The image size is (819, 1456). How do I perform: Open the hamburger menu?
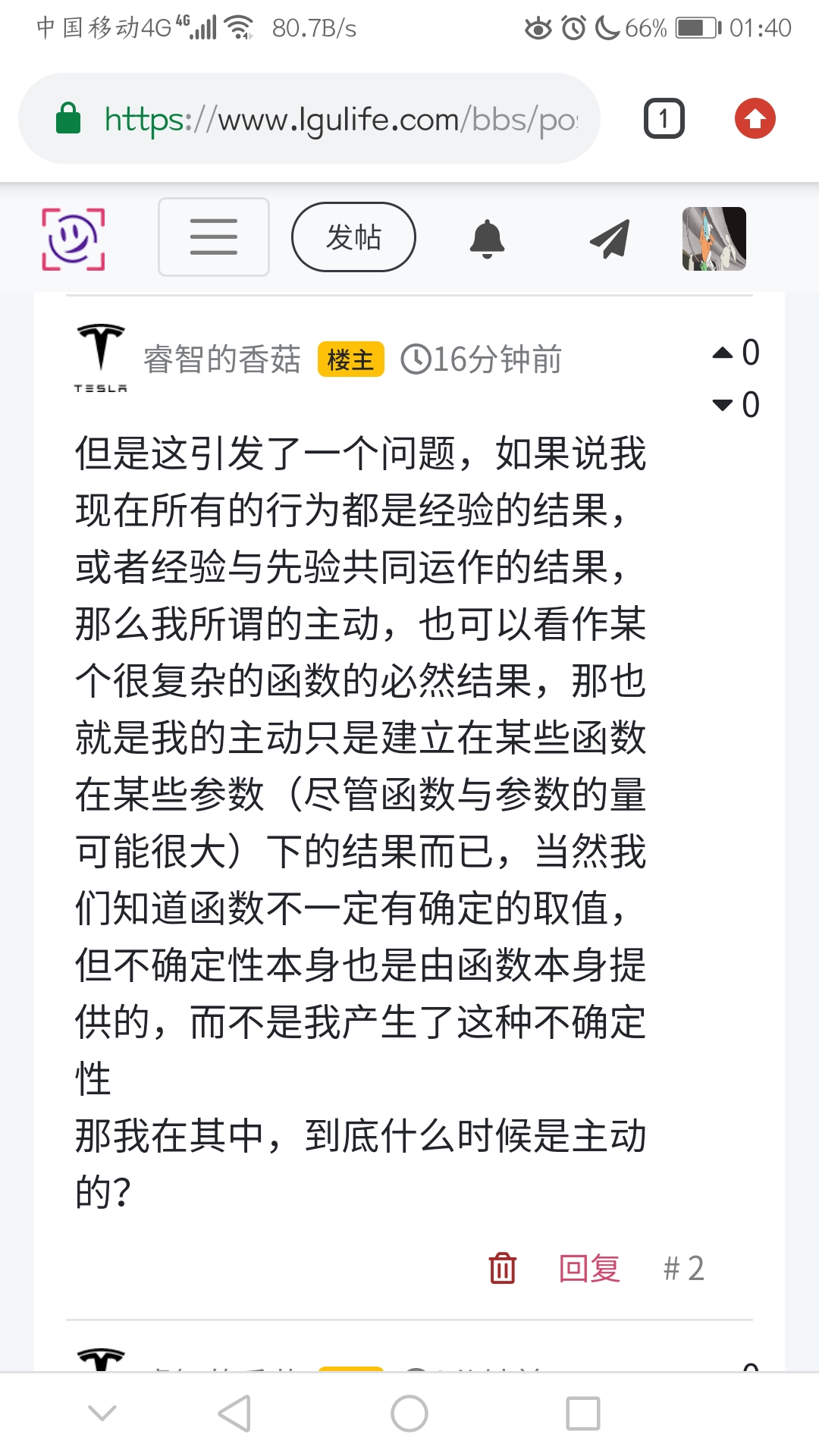(213, 237)
